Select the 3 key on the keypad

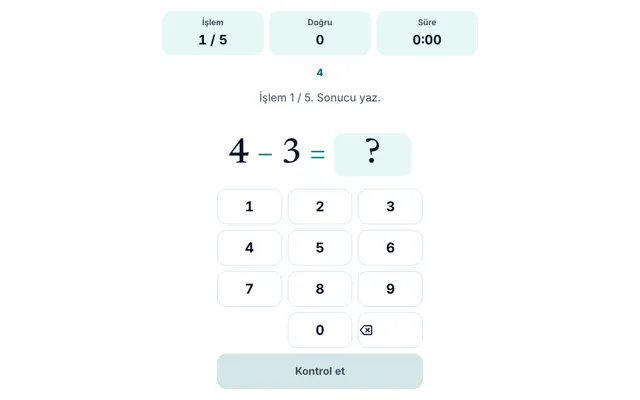(x=390, y=207)
